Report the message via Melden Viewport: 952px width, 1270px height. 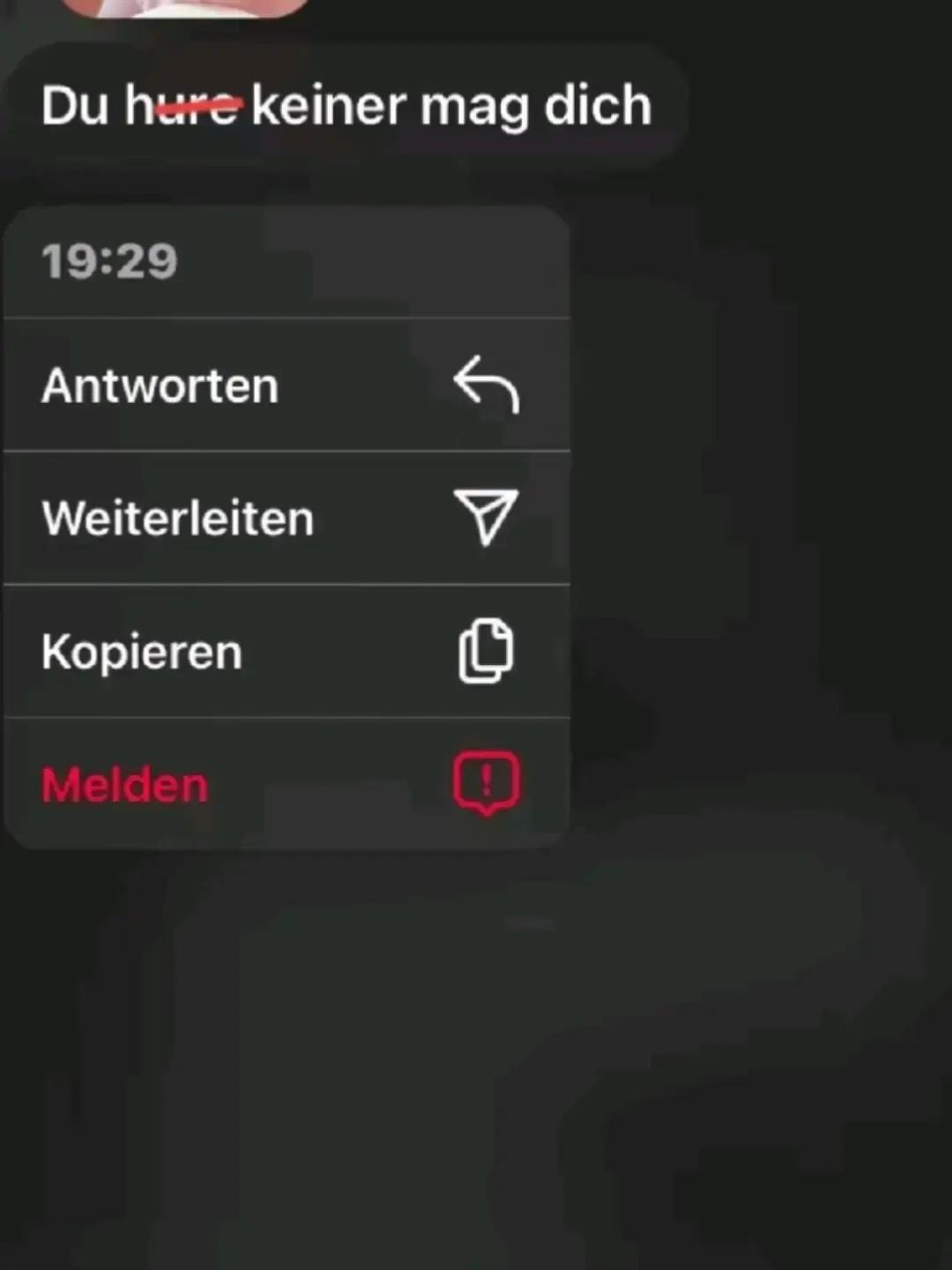click(286, 784)
